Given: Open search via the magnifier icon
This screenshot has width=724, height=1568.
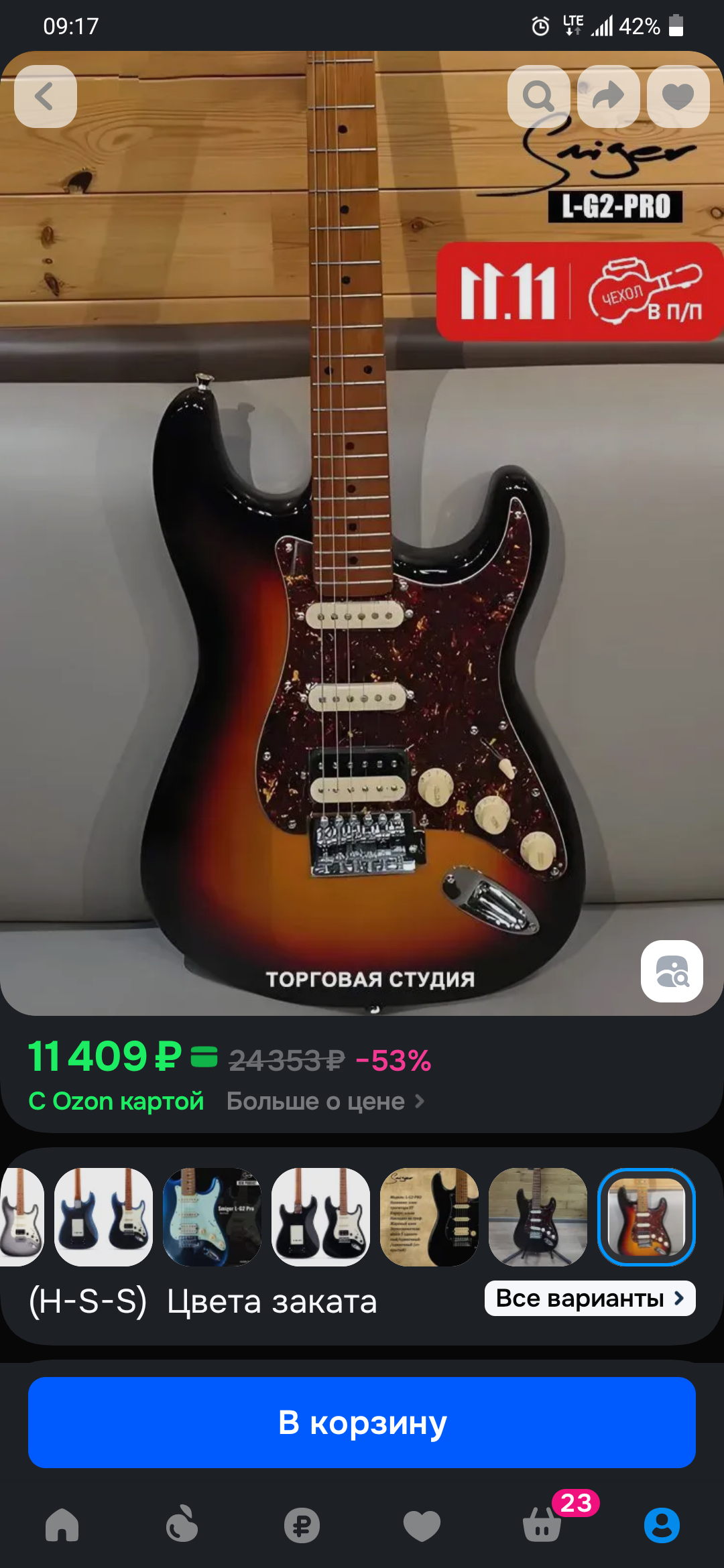Looking at the screenshot, I should [538, 96].
